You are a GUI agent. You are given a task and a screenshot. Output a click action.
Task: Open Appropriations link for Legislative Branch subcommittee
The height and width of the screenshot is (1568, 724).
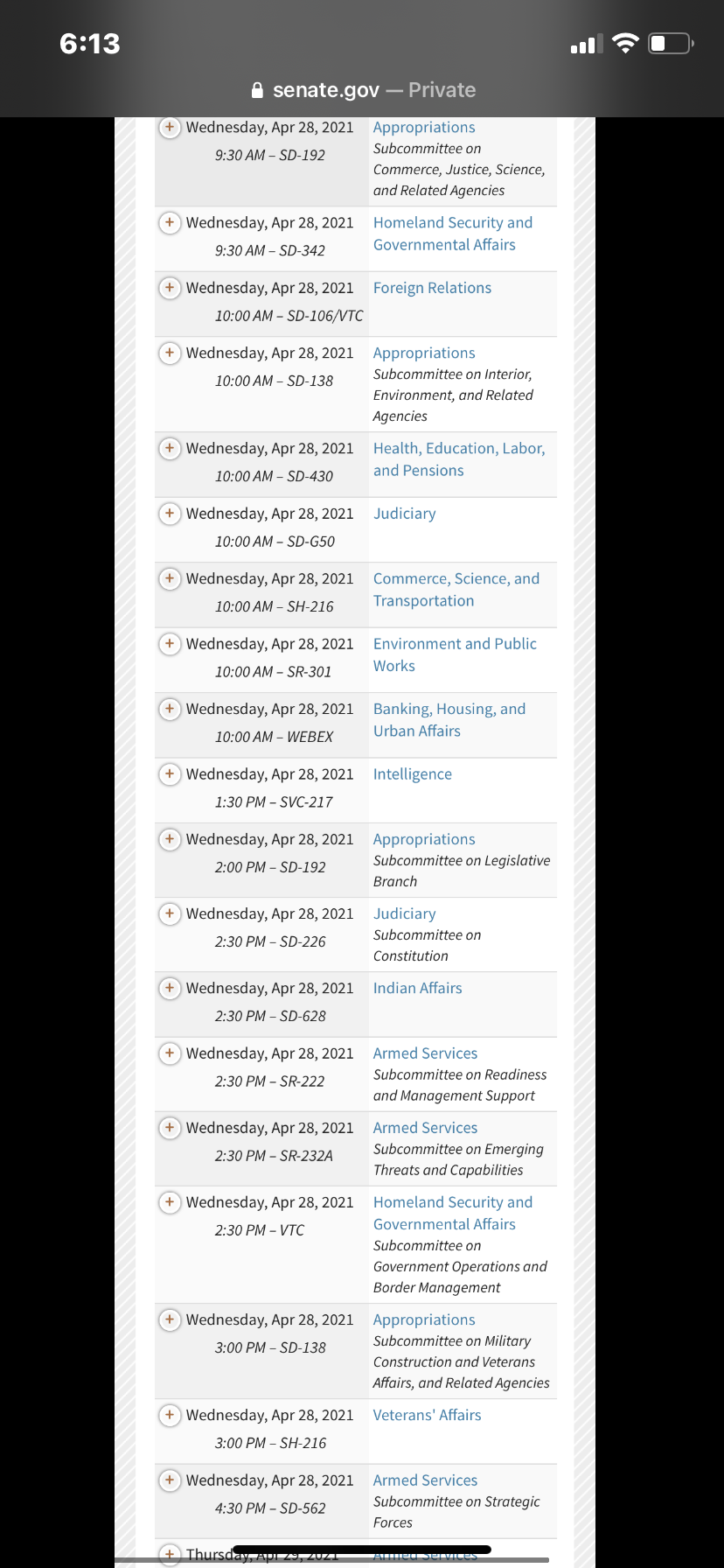tap(424, 839)
